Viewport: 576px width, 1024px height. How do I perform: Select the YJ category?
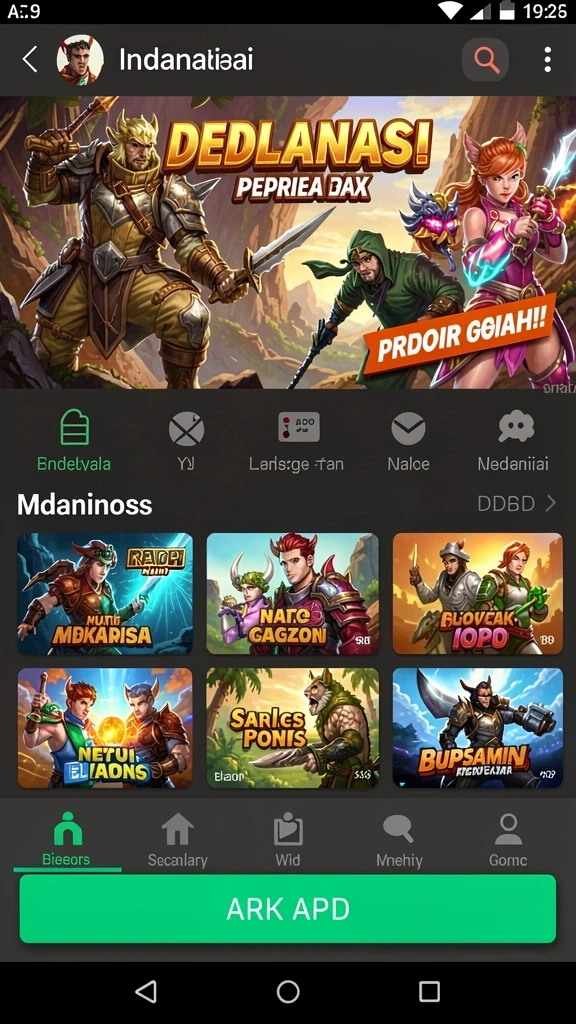[186, 441]
